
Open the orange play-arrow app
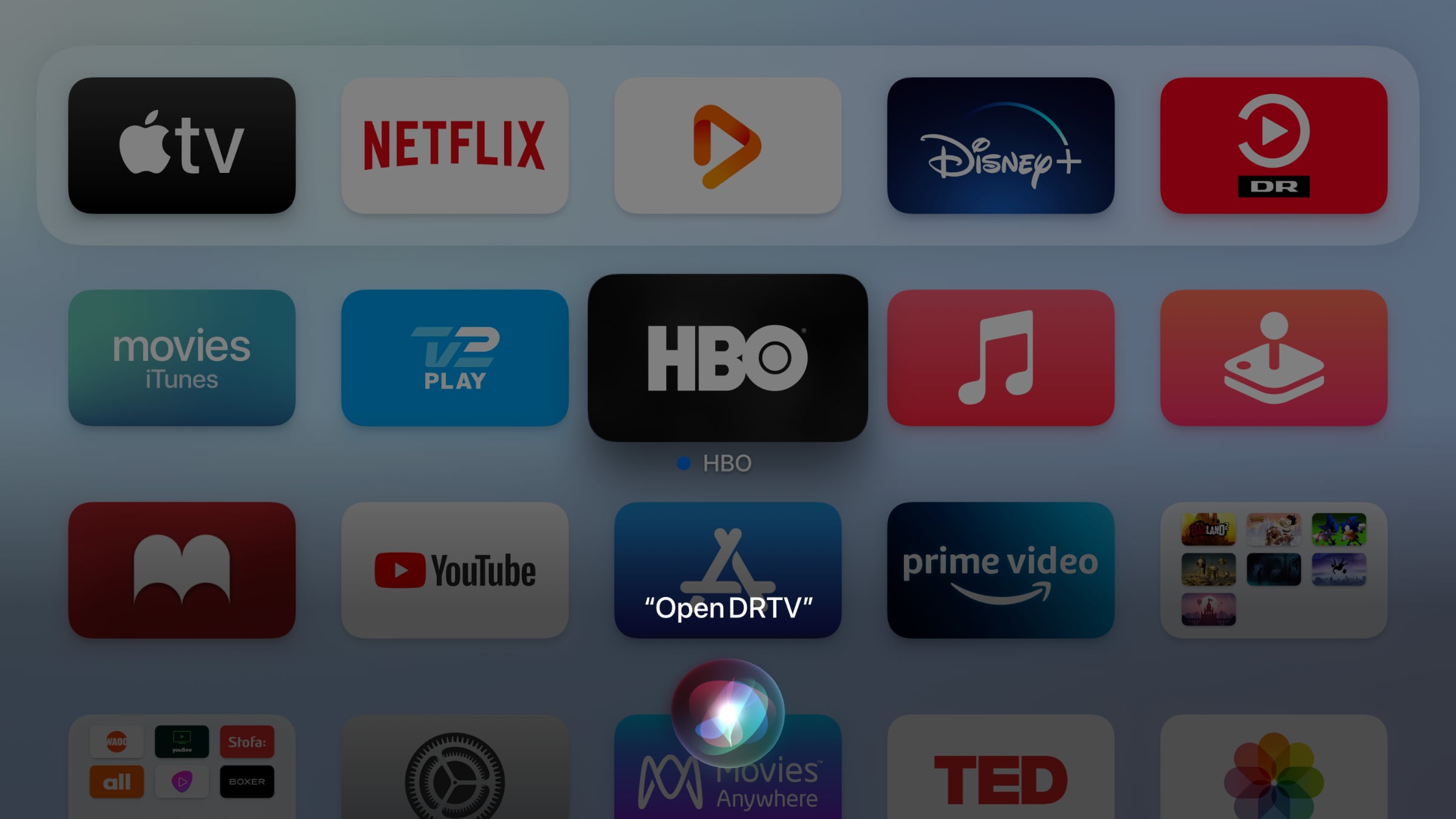(727, 145)
